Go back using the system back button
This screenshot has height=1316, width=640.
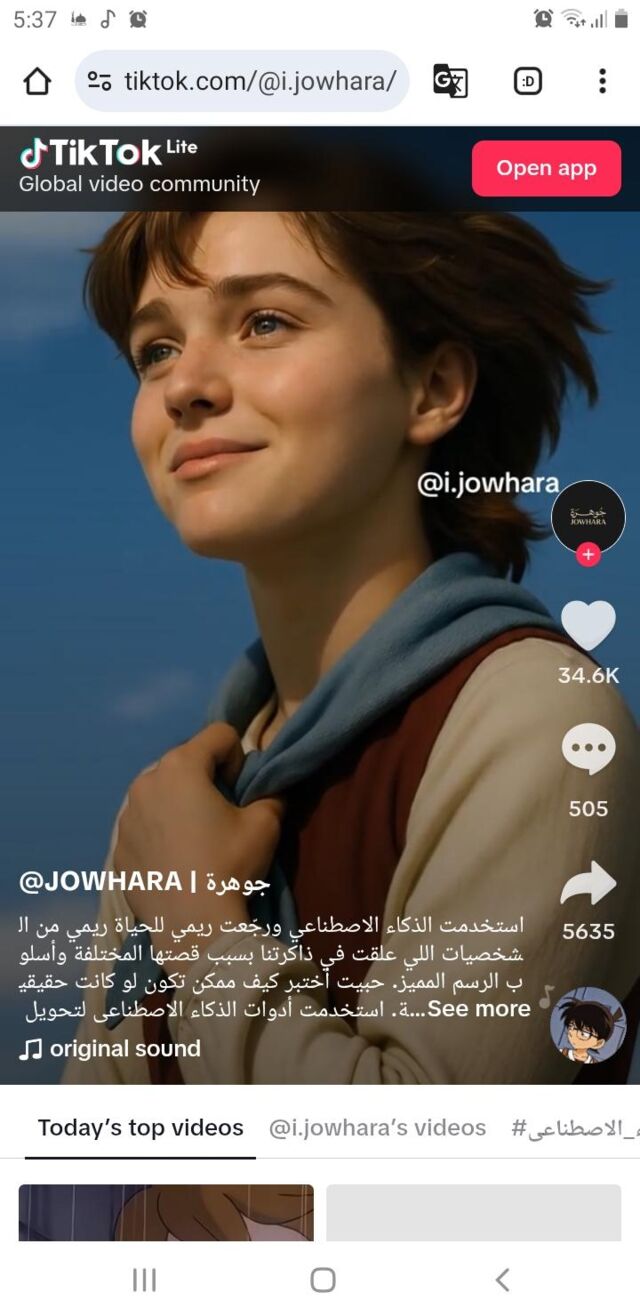click(x=502, y=1279)
